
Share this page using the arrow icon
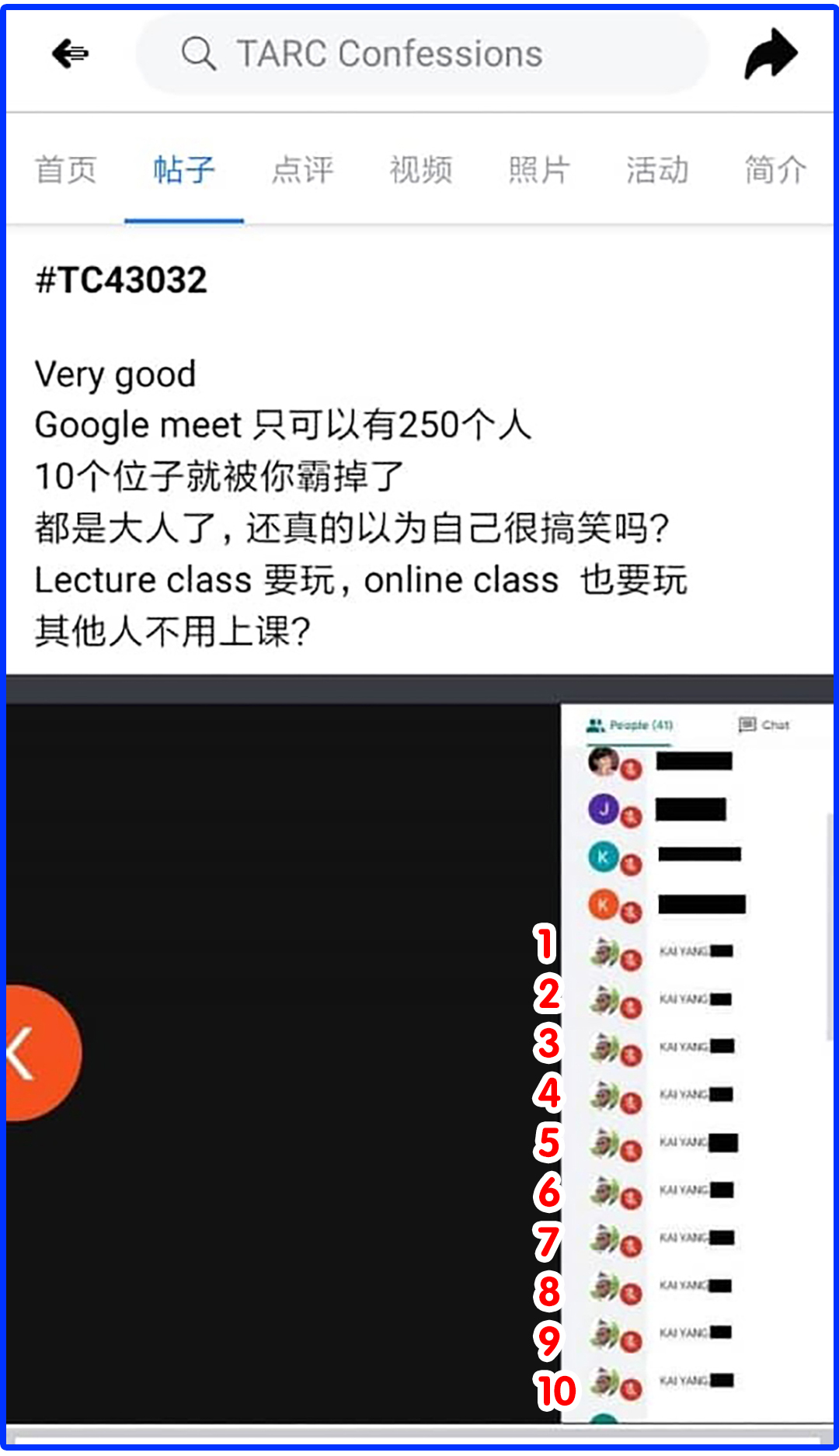click(771, 54)
